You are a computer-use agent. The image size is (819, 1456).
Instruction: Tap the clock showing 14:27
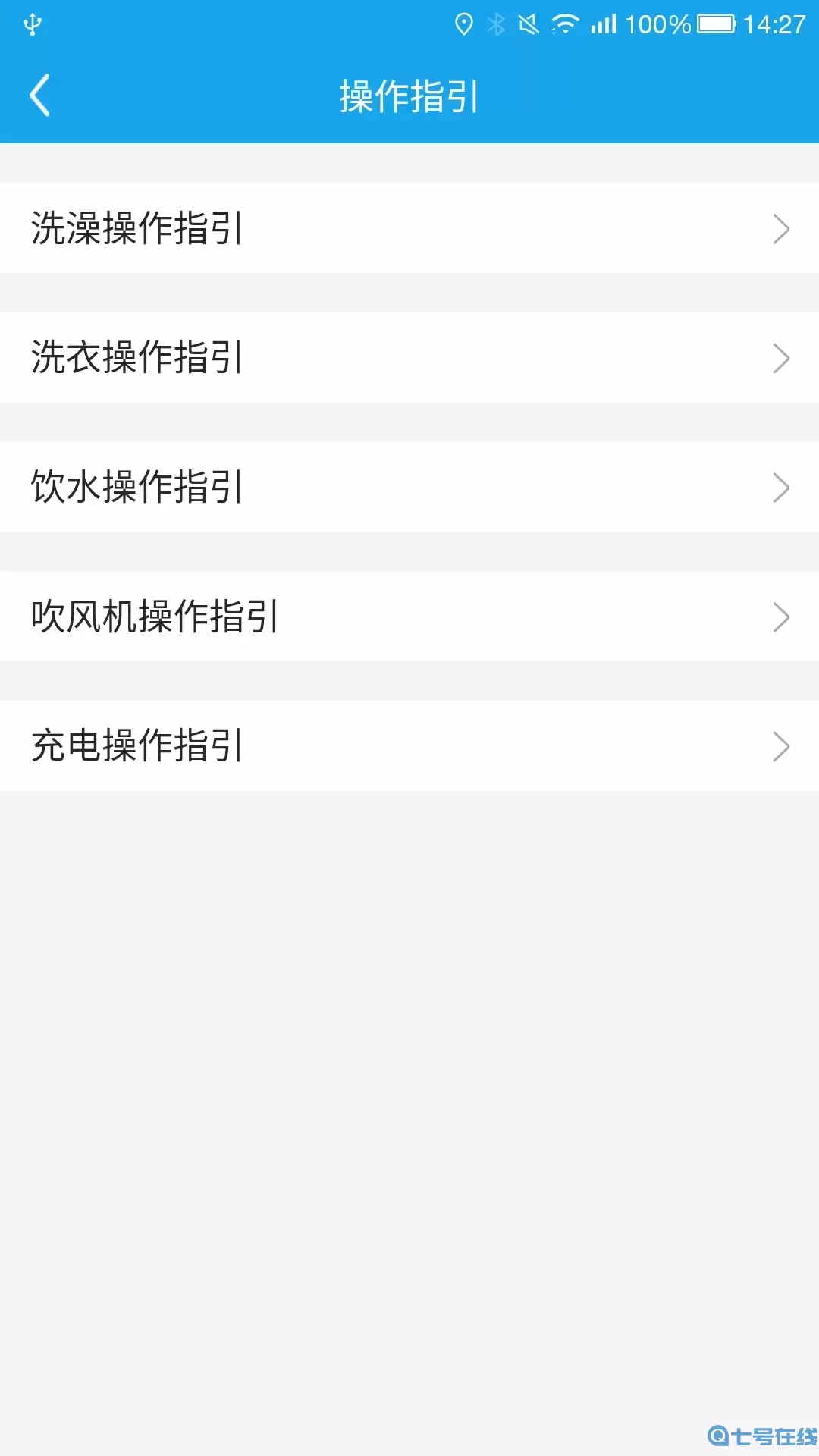[775, 23]
